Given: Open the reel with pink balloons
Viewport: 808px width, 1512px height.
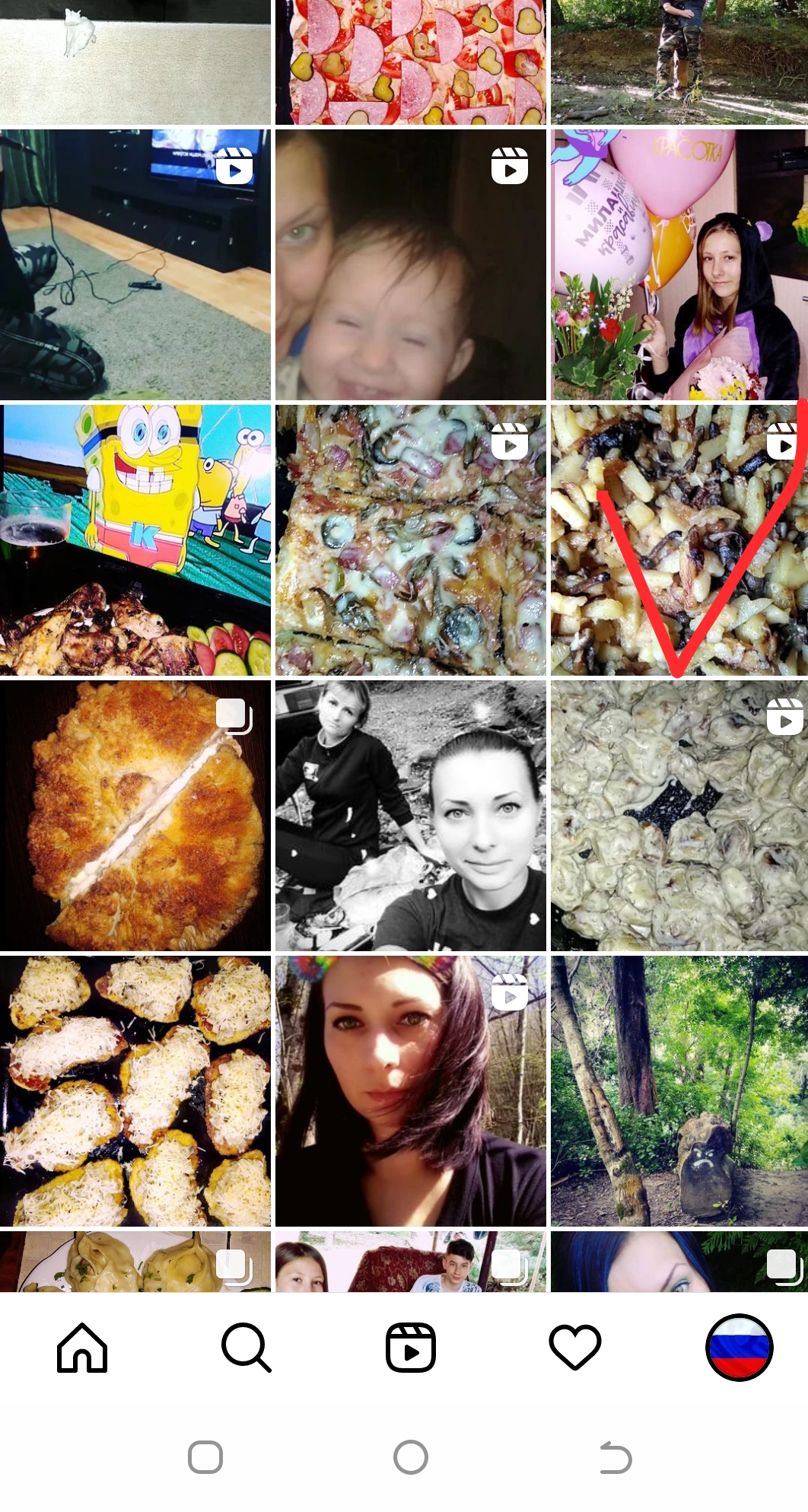Looking at the screenshot, I should (679, 265).
